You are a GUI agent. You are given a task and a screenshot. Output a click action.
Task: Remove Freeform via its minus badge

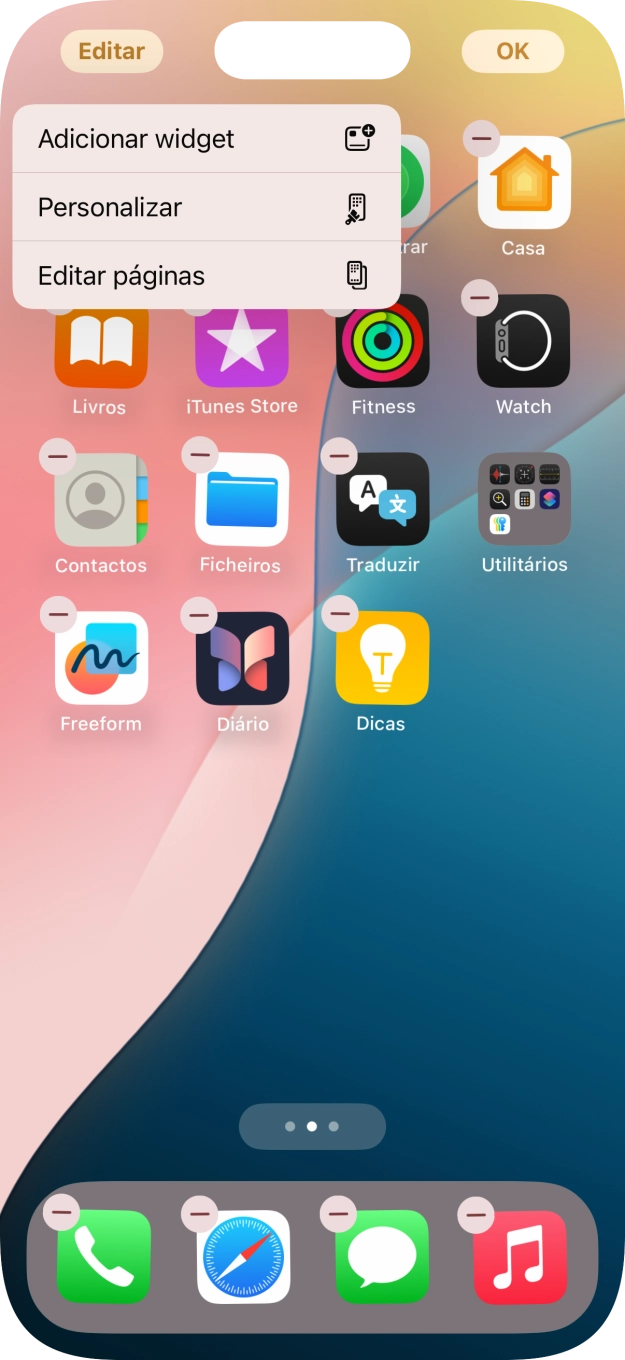click(59, 614)
